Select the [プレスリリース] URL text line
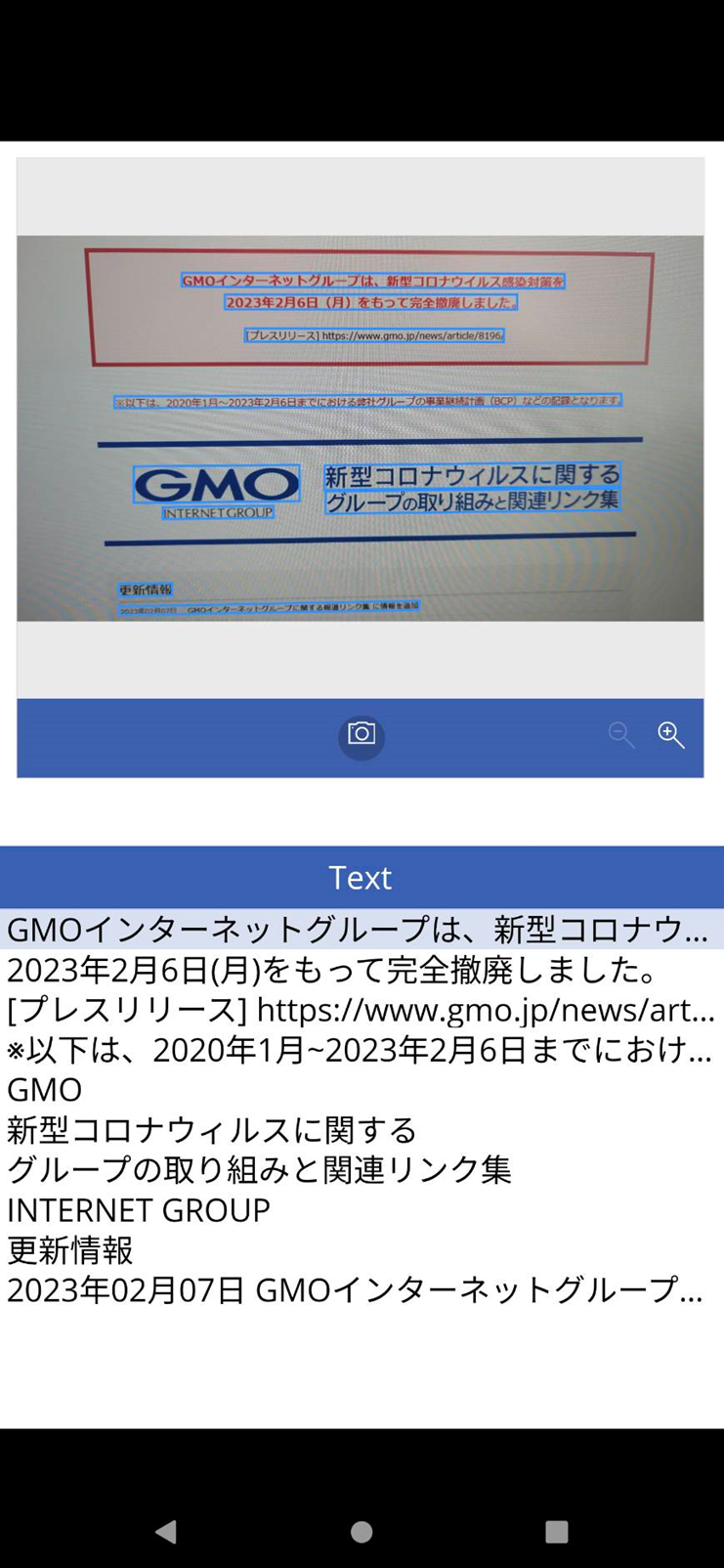 pos(362,1010)
